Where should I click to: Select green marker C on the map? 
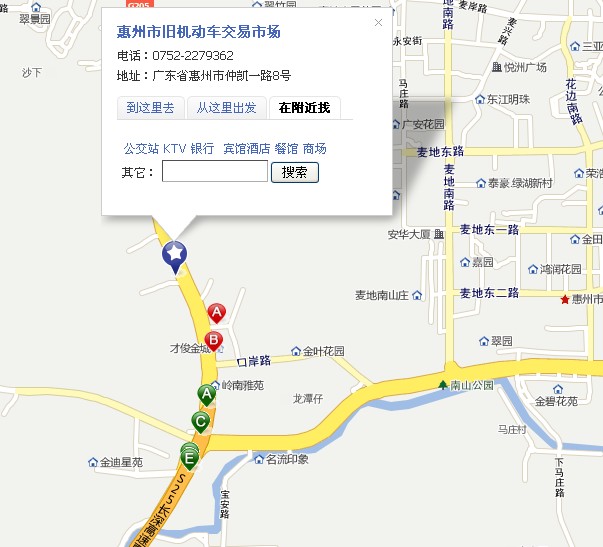[x=200, y=422]
